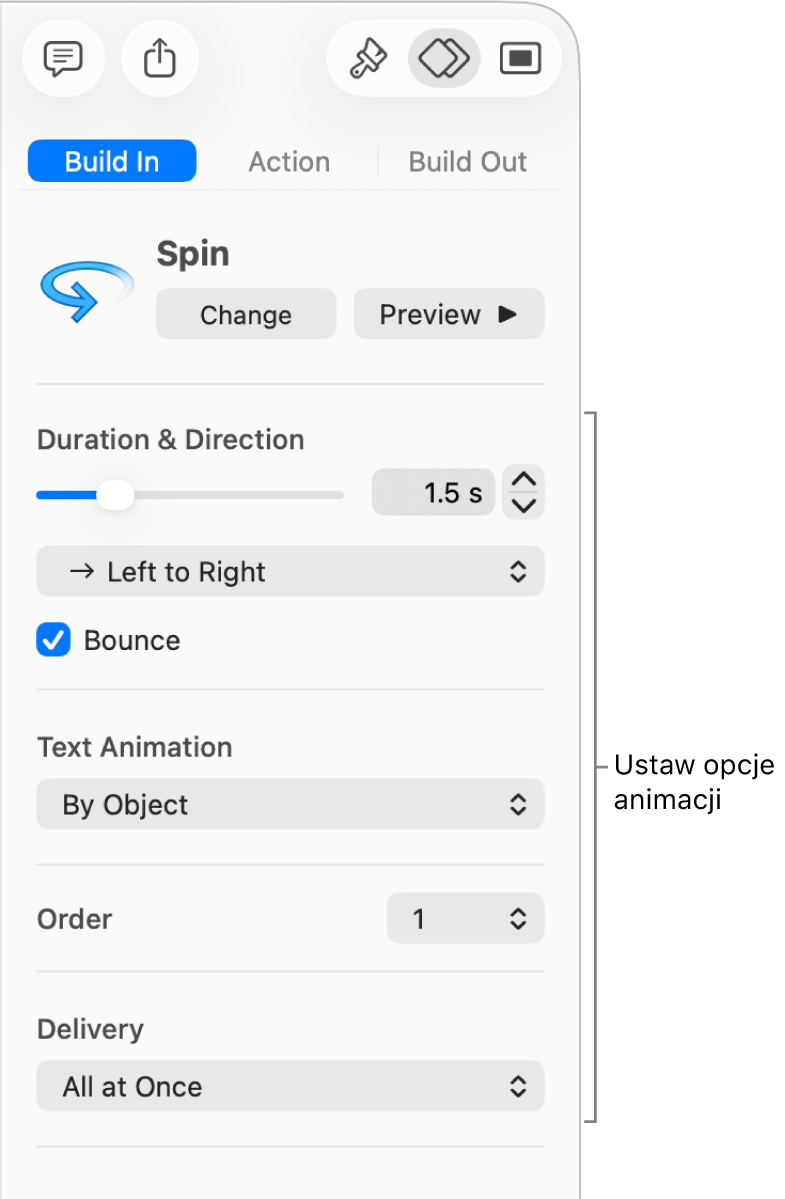Edit the 1.5 s duration field
The width and height of the screenshot is (785, 1199).
click(x=434, y=493)
